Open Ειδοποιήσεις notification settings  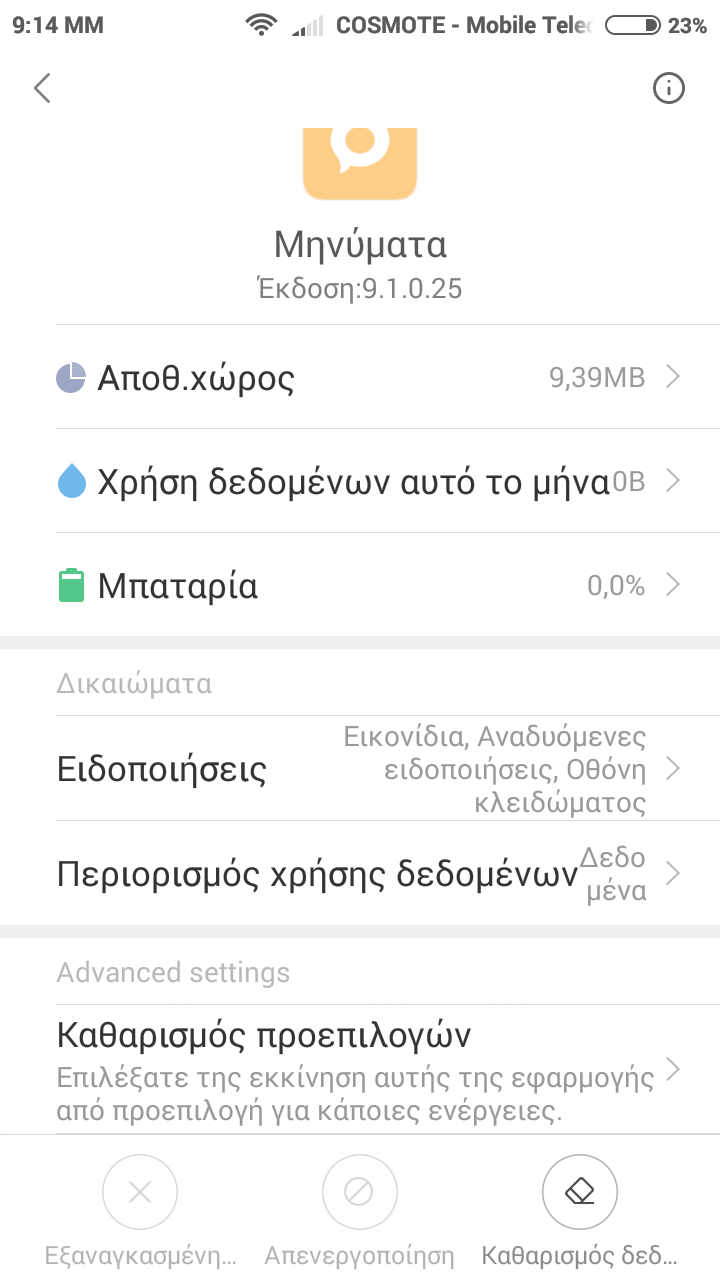(370, 769)
